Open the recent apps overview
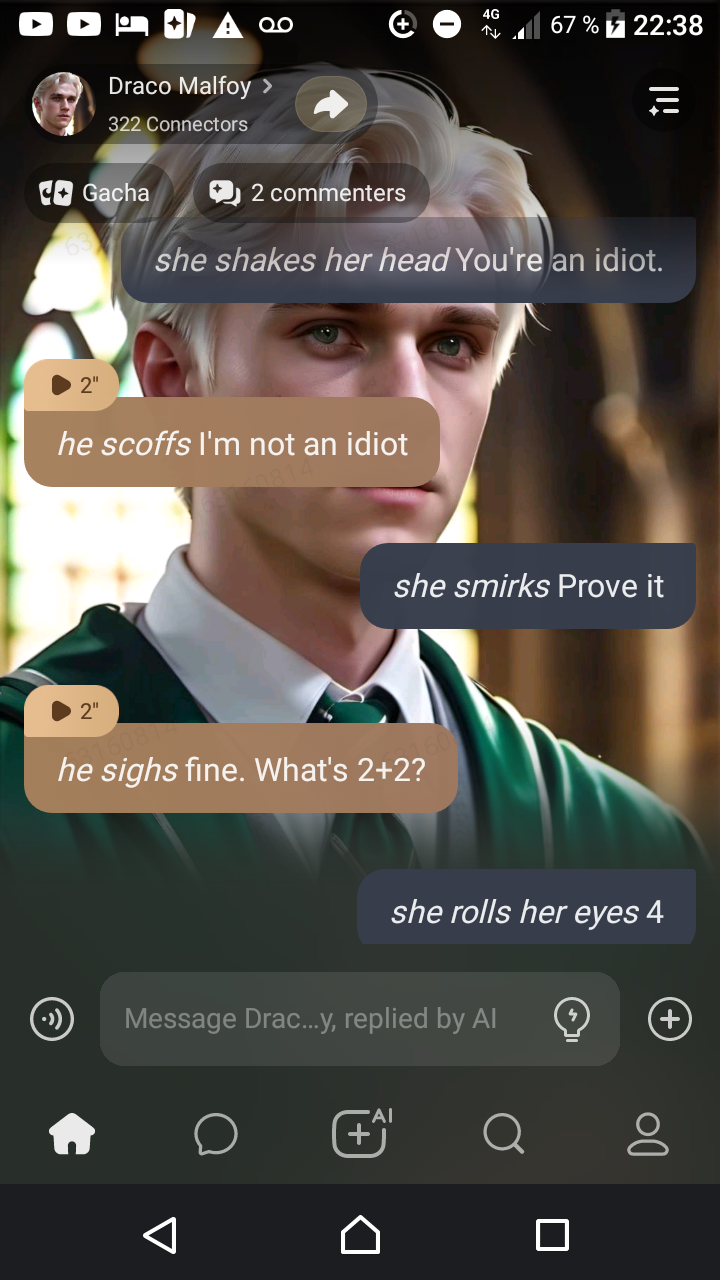 552,1235
